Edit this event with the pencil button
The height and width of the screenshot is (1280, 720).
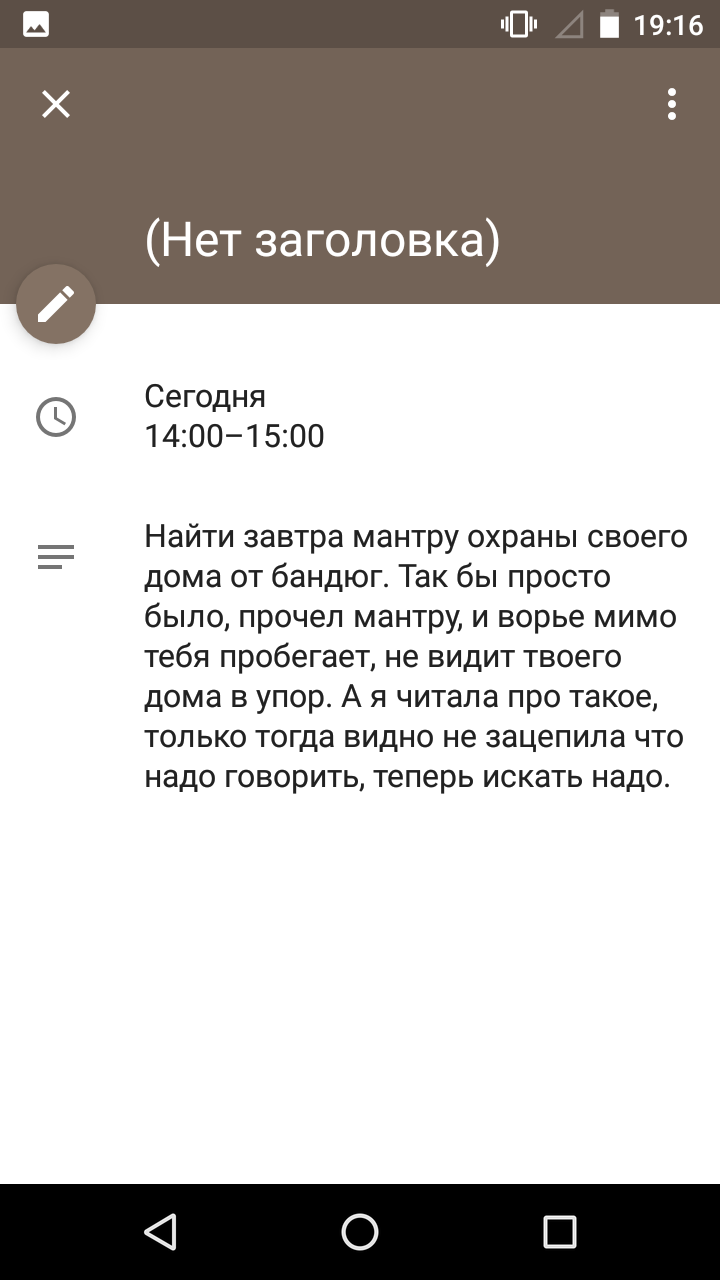[56, 304]
